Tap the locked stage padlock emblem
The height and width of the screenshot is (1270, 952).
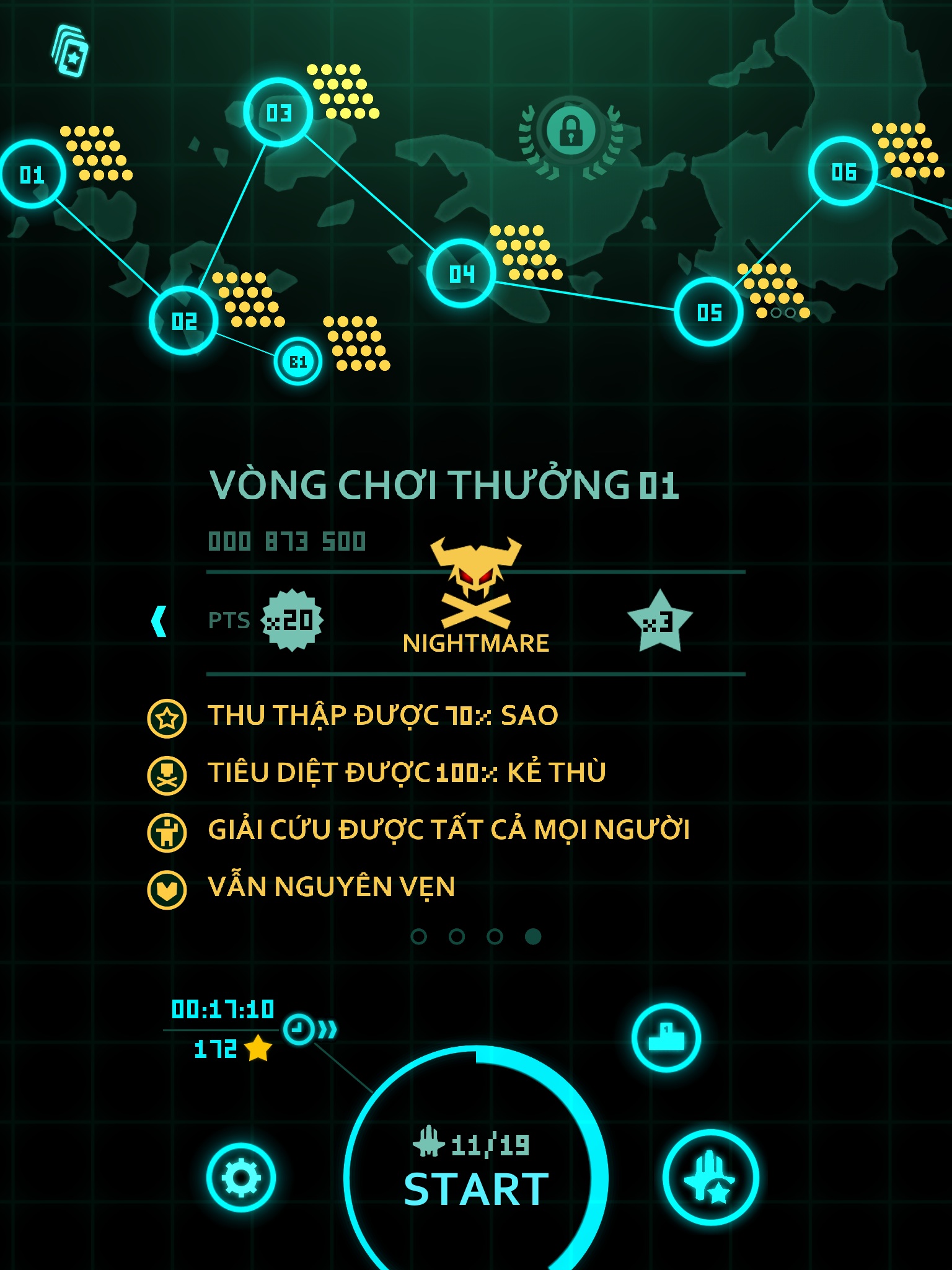[x=571, y=131]
